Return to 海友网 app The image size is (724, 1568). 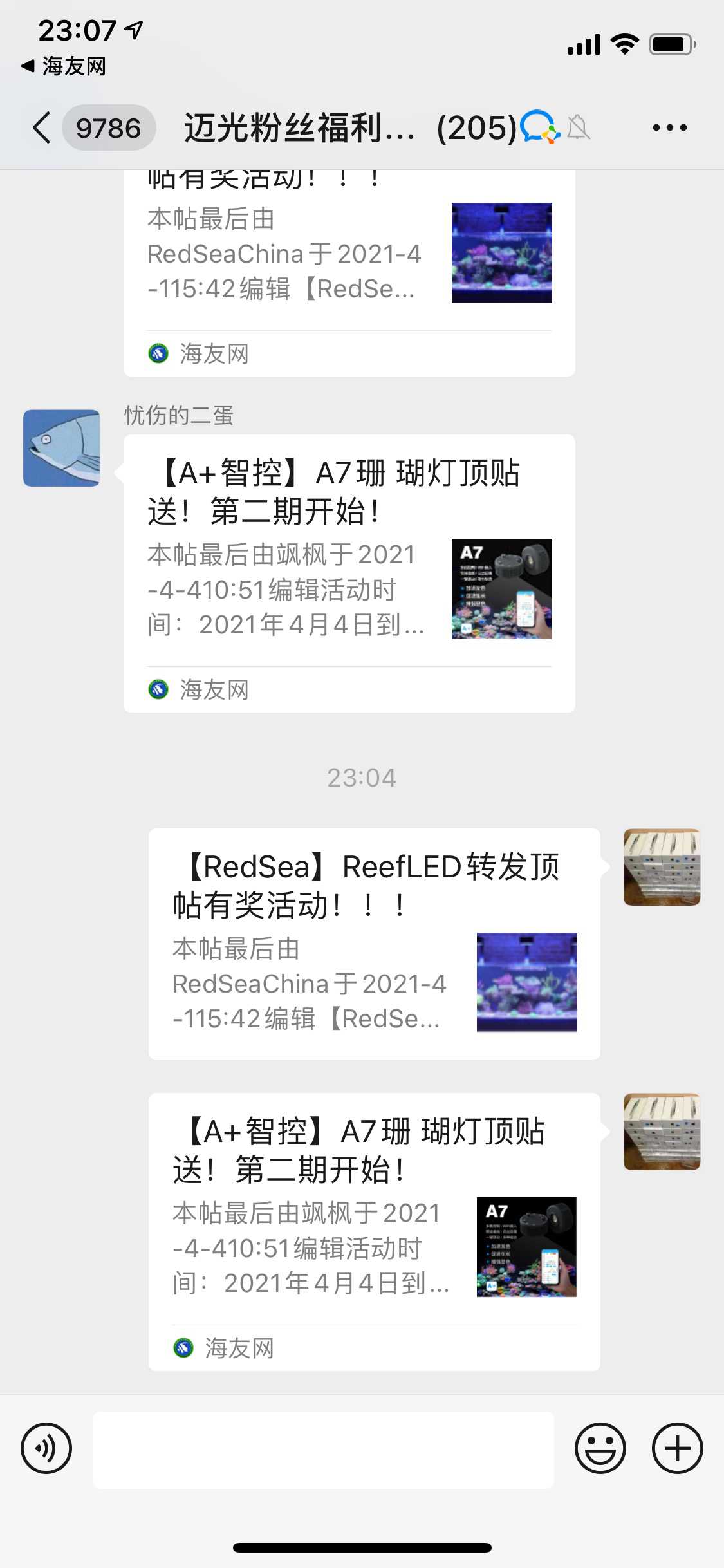pos(64,66)
